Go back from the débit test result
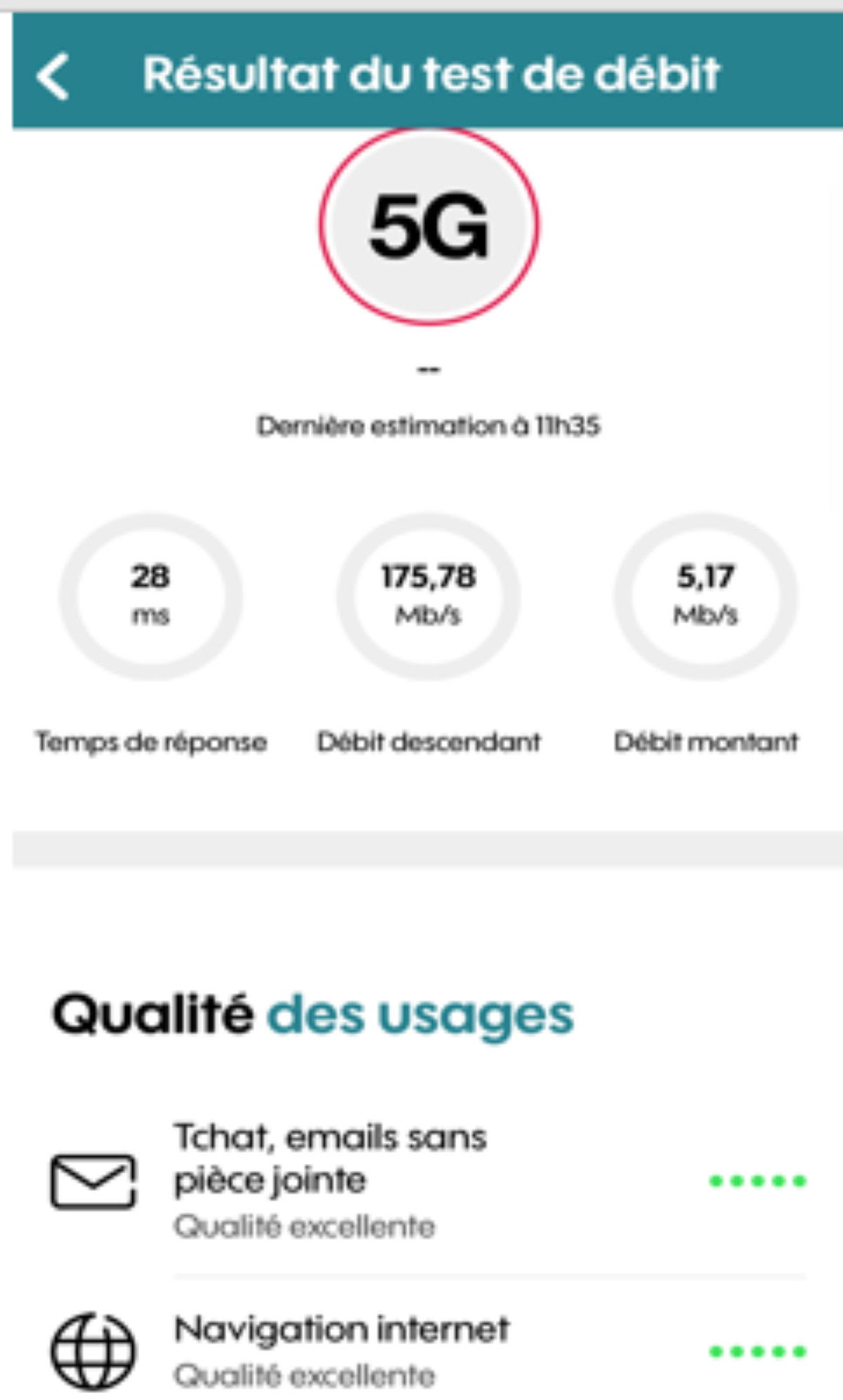The height and width of the screenshot is (1400, 843). pyautogui.click(x=53, y=75)
